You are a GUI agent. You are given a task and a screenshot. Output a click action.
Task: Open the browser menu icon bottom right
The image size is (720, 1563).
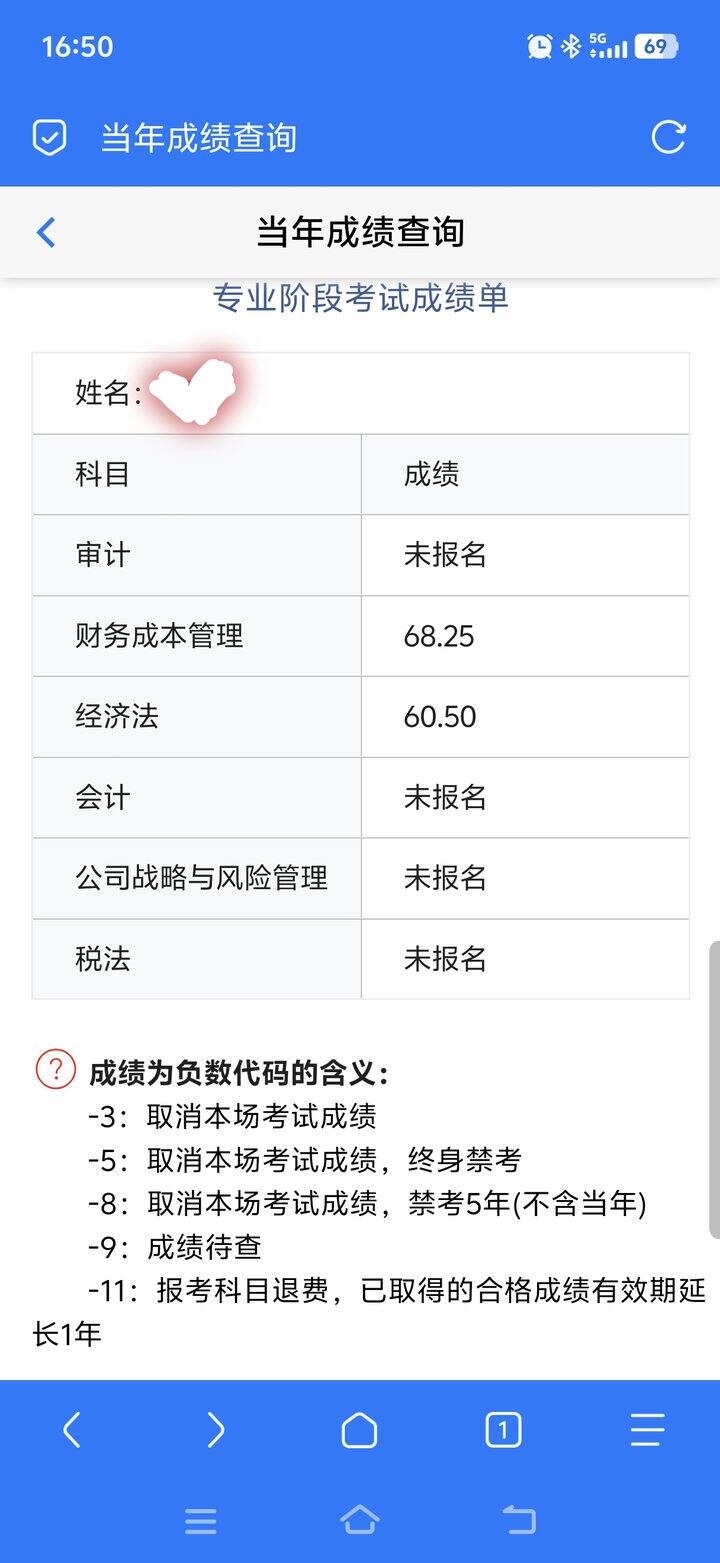coord(648,1430)
